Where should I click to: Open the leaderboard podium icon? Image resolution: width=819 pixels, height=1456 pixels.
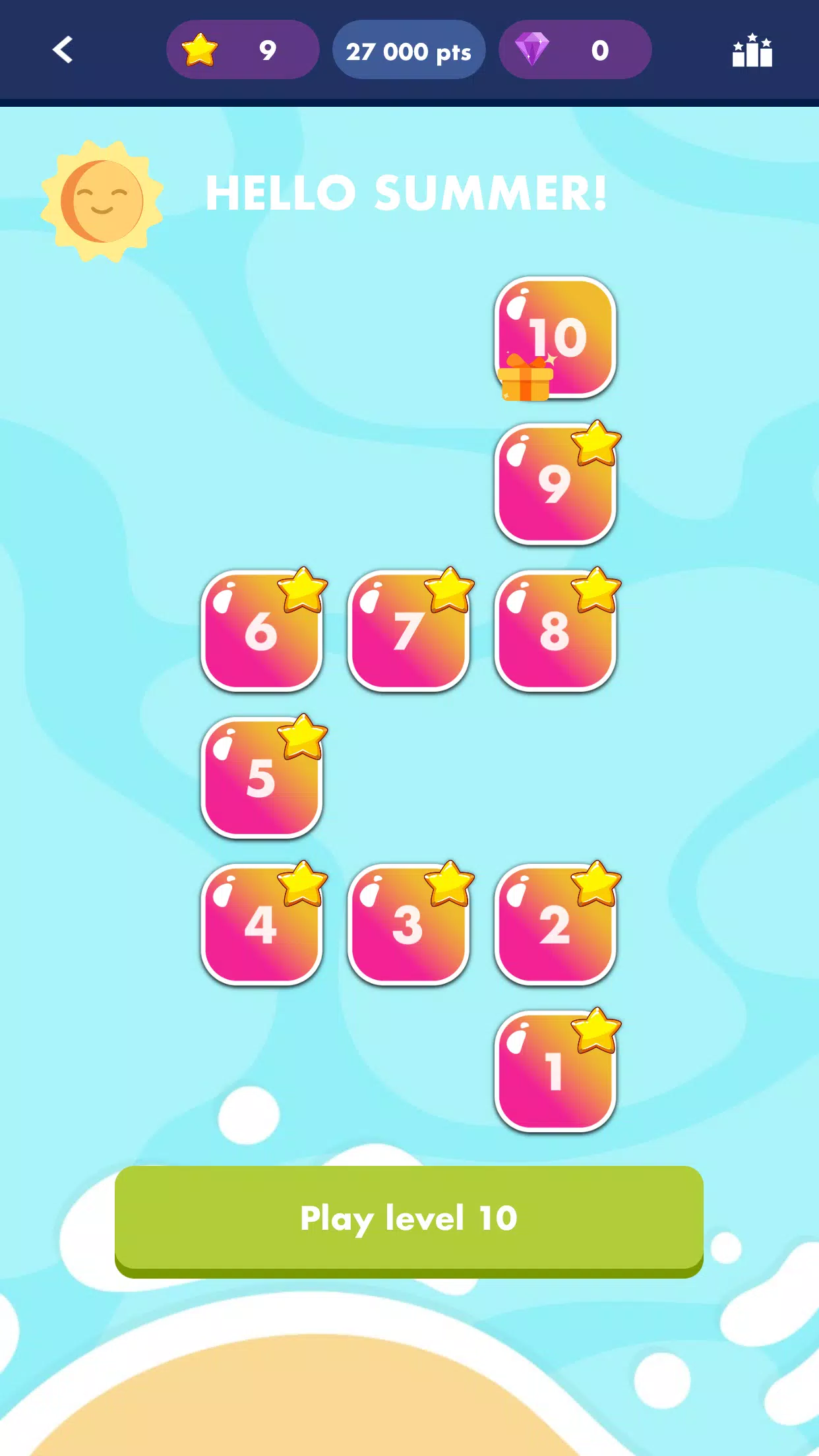point(752,51)
